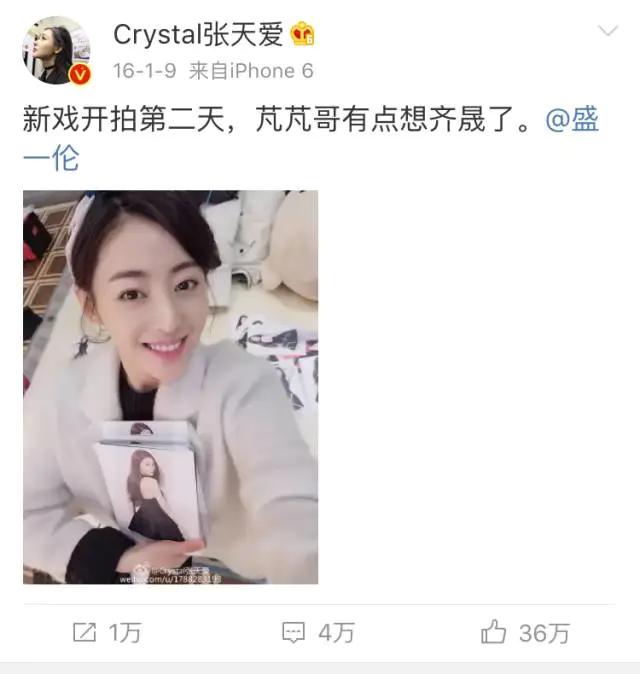Like the post with 36万 likes
The image size is (640, 674).
tap(525, 632)
